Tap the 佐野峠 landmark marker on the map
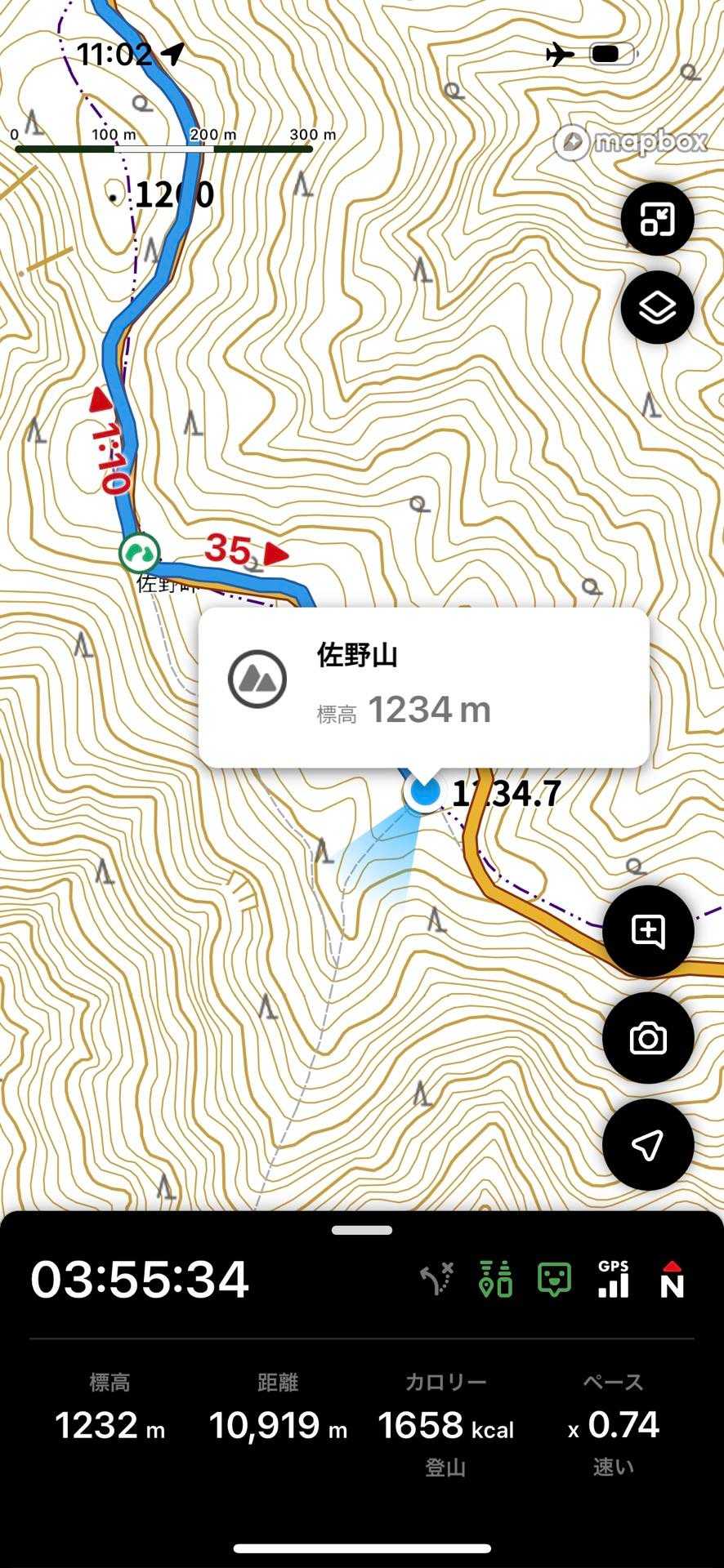 (x=139, y=553)
